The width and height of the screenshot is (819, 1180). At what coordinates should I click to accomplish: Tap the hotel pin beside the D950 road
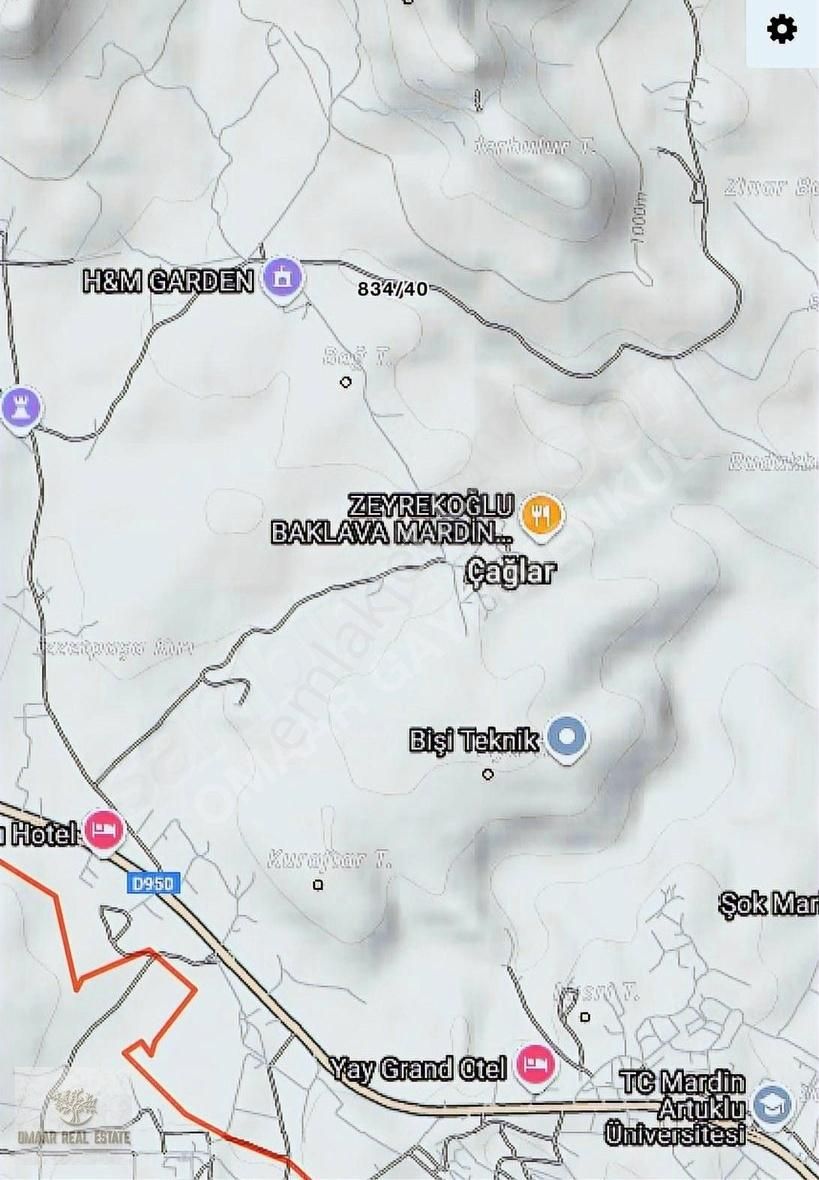pos(103,831)
